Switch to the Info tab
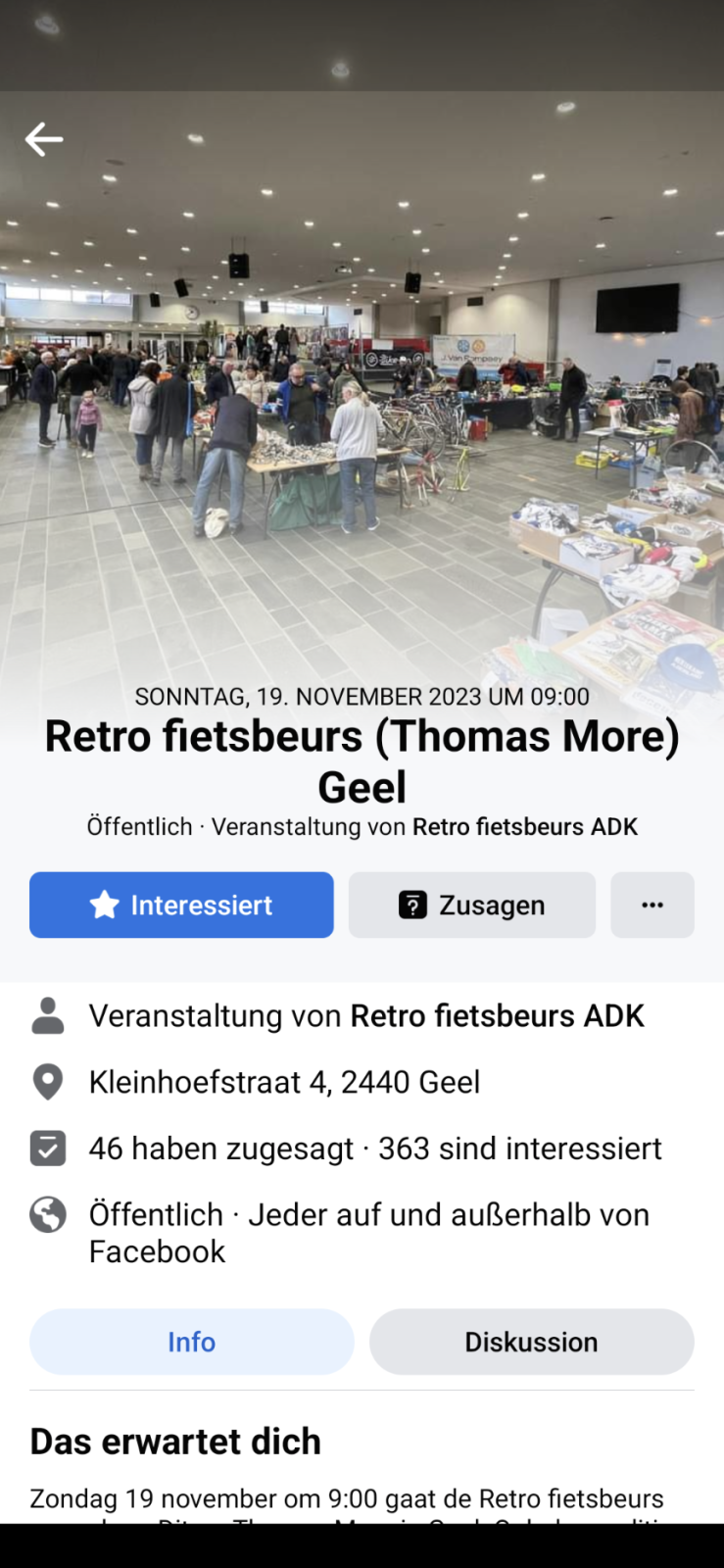 click(191, 1342)
